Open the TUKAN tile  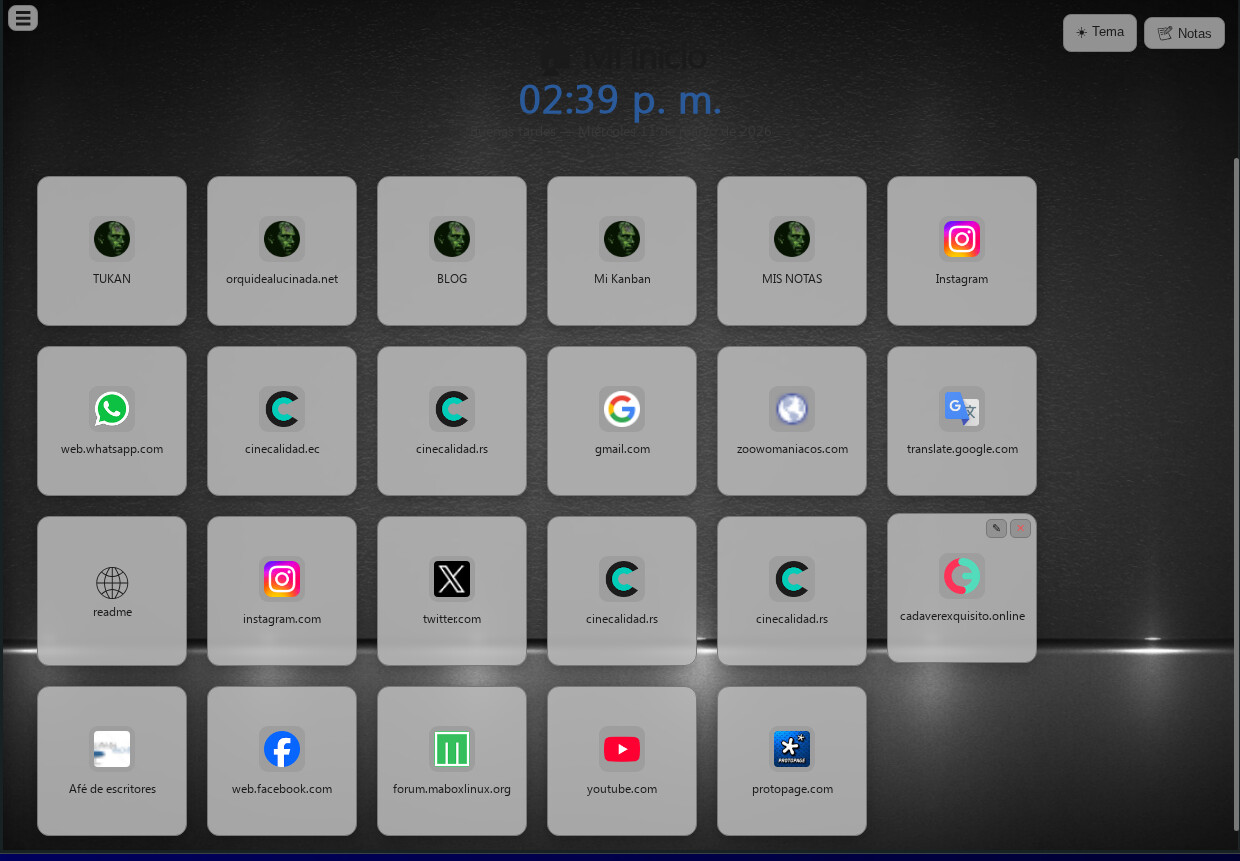coord(112,251)
